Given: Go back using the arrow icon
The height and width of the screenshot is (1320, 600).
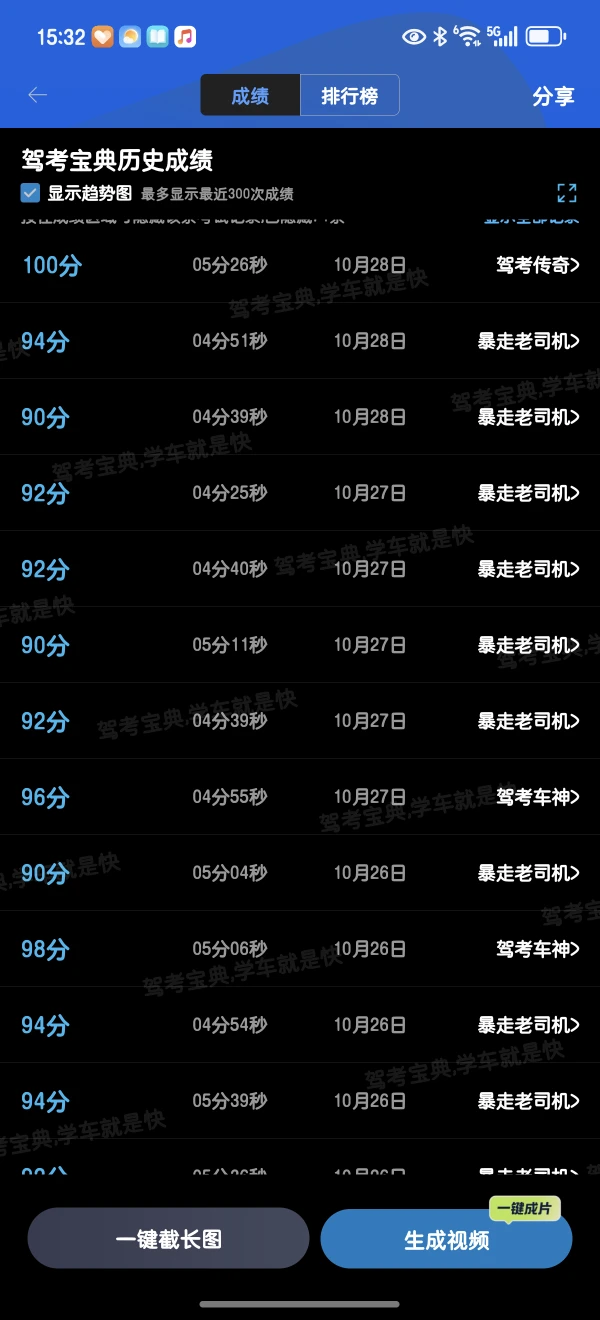Looking at the screenshot, I should pos(38,95).
